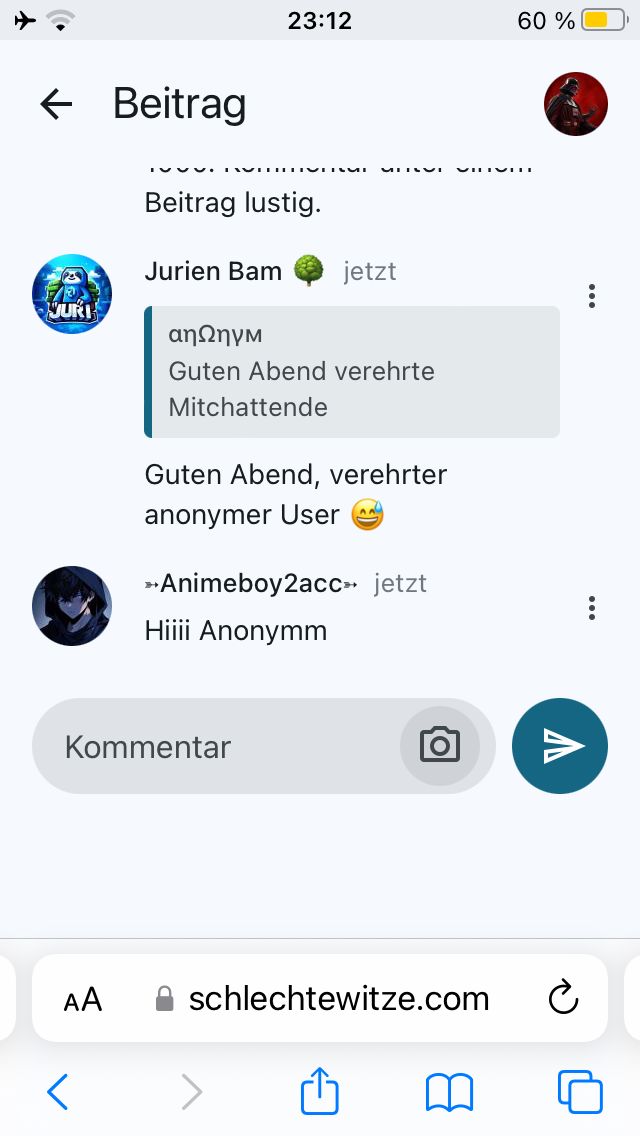Screen dimensions: 640x1136
Task: Attach a photo with the camera icon
Action: [x=440, y=746]
